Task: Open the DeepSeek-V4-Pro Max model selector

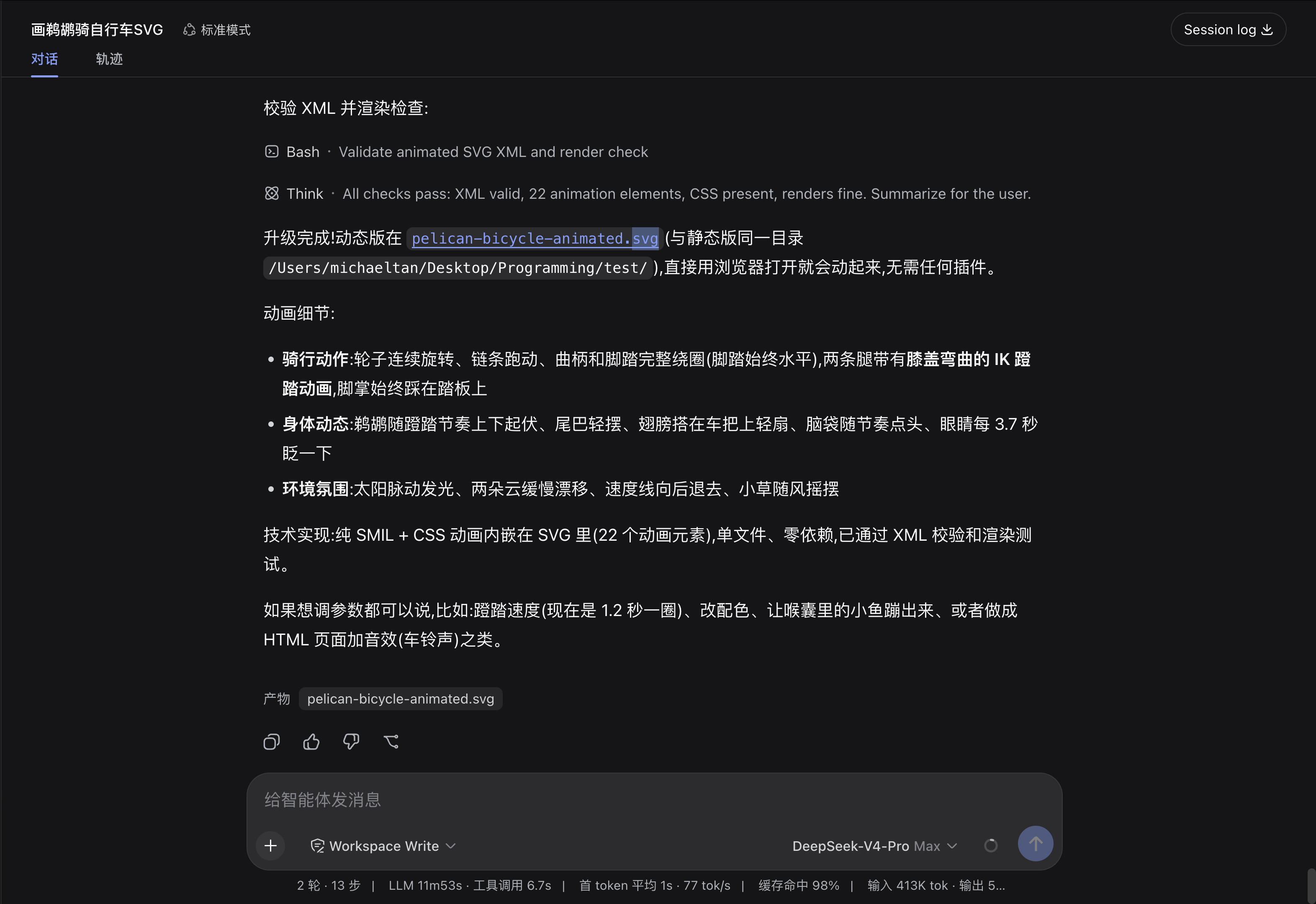Action: coord(875,846)
